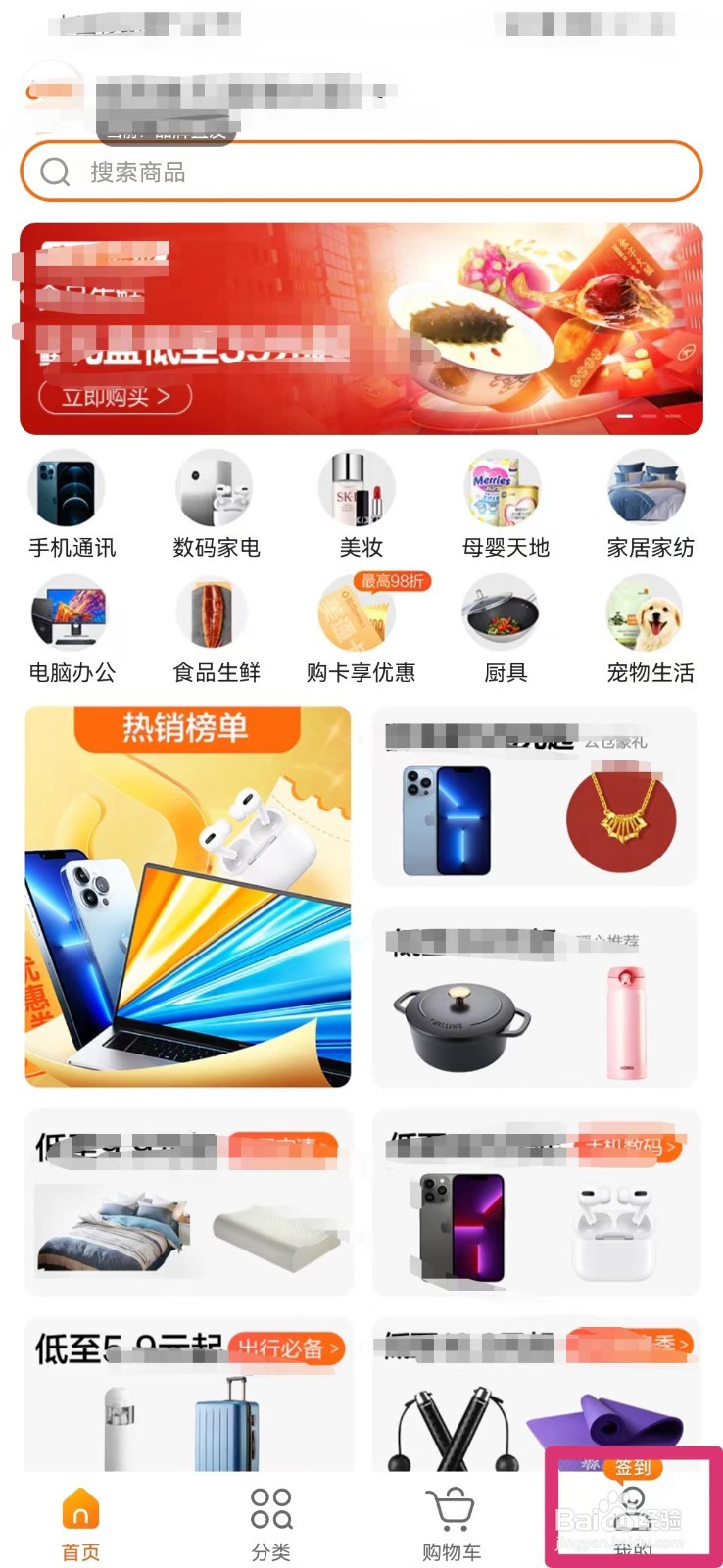Open the 热销榜单 card
Image resolution: width=723 pixels, height=1568 pixels.
pyautogui.click(x=187, y=897)
